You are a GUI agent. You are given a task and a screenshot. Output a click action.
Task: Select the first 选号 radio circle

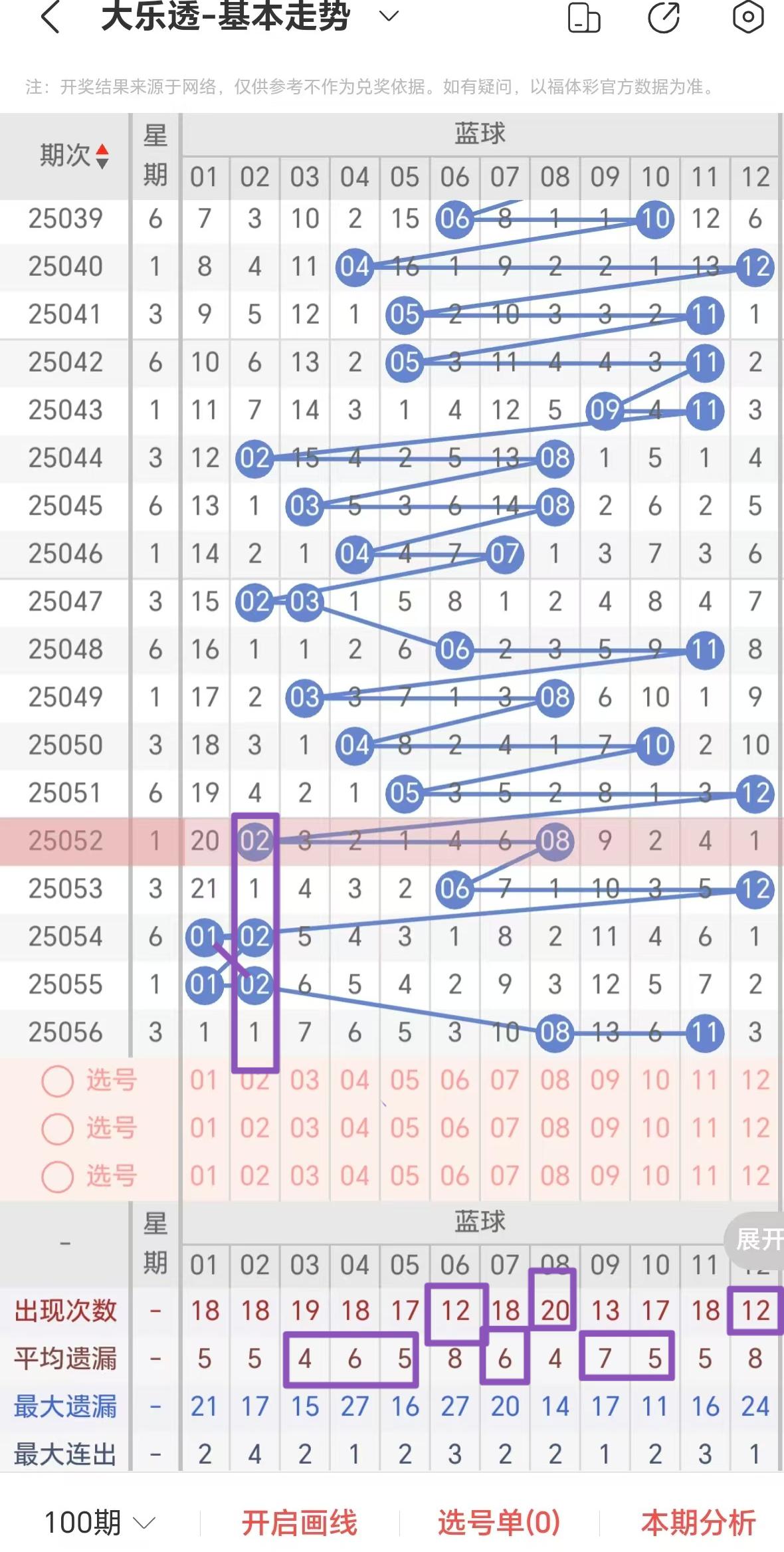click(x=57, y=1081)
